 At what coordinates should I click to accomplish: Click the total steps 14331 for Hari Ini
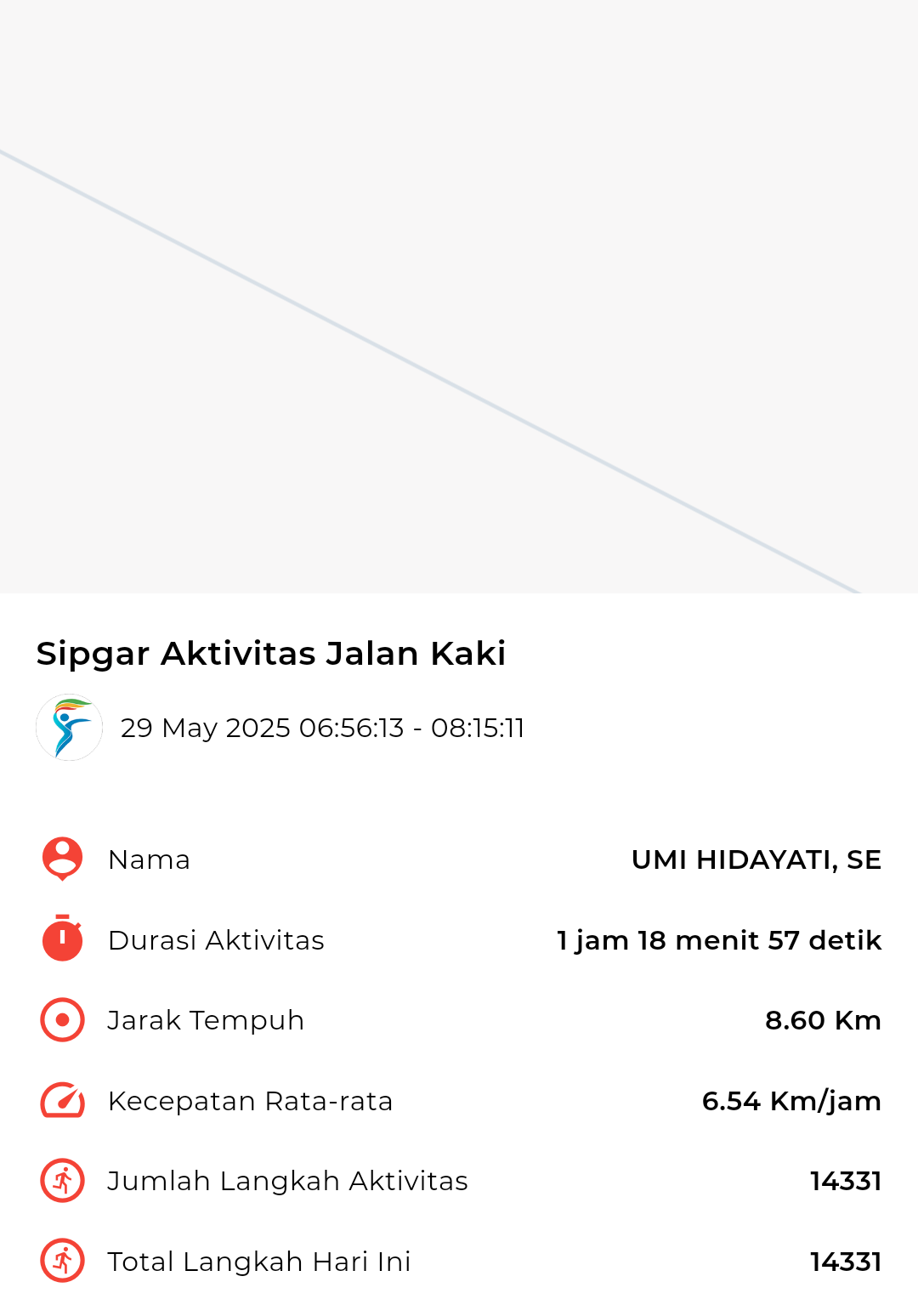(x=846, y=1262)
